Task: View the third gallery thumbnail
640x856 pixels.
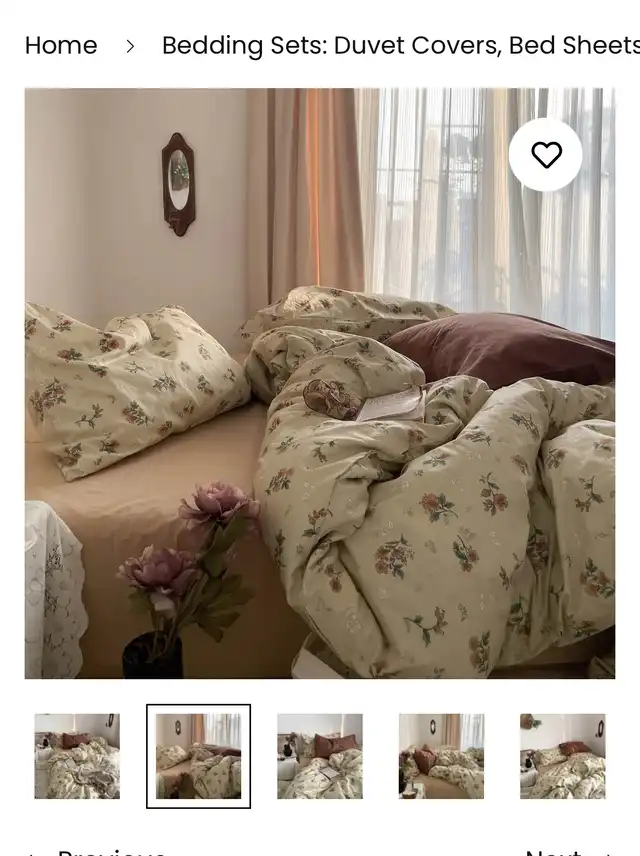Action: [320, 756]
